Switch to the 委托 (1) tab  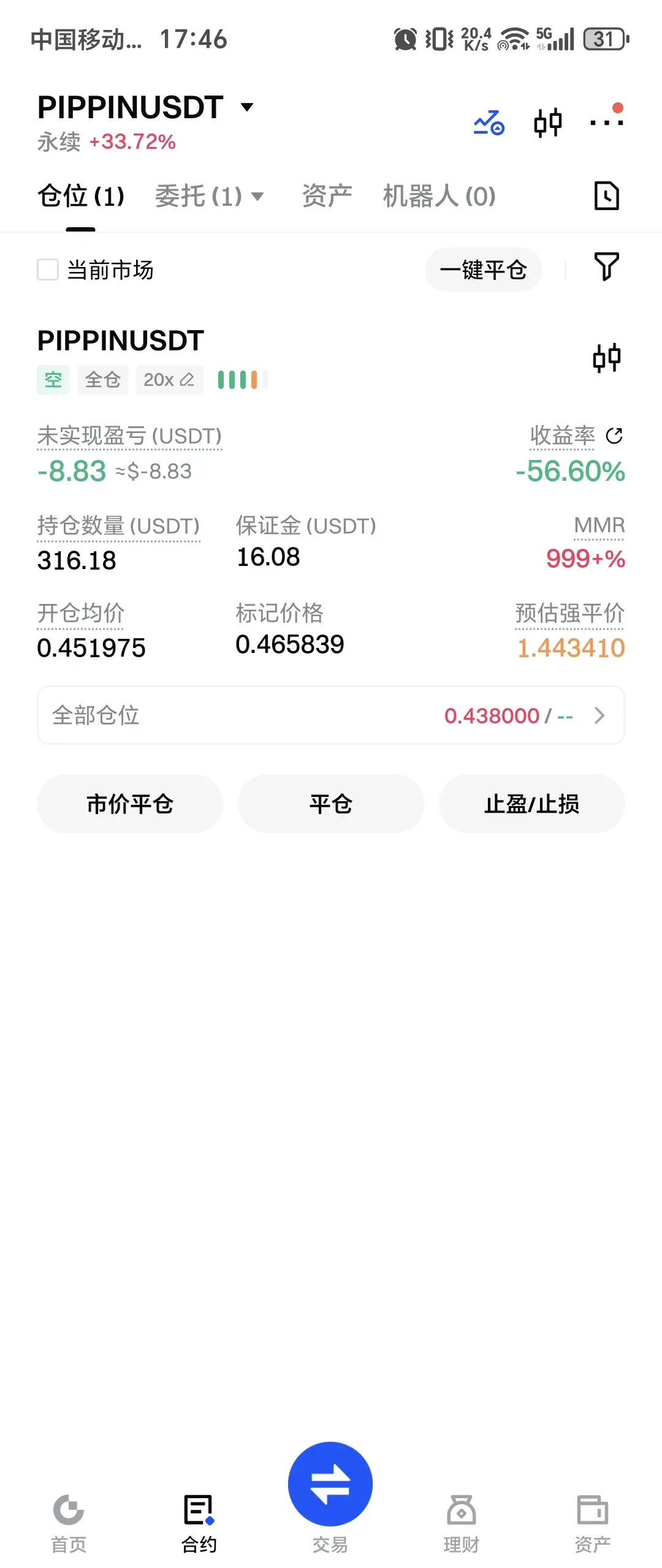click(x=208, y=196)
